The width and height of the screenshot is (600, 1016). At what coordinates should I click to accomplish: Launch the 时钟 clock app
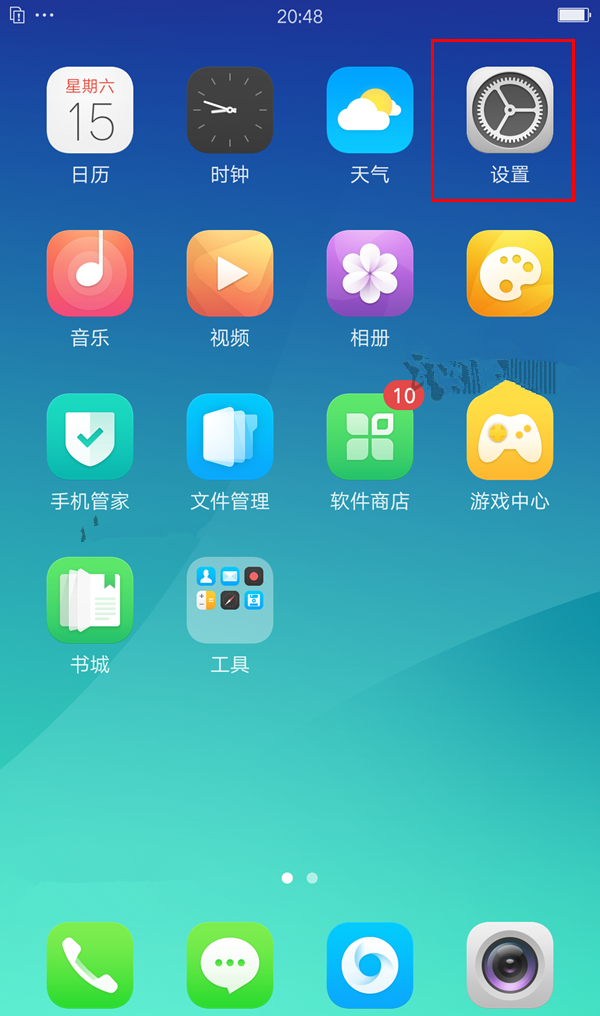(x=230, y=110)
